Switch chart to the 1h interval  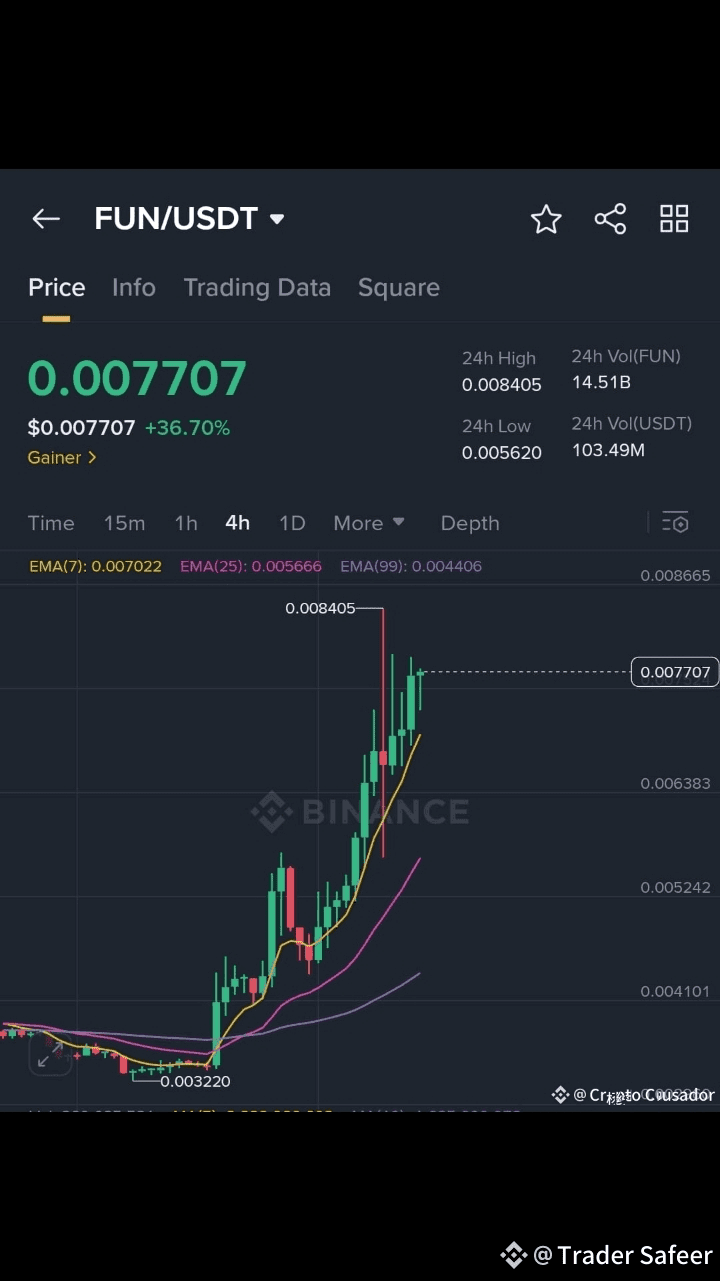coord(186,523)
